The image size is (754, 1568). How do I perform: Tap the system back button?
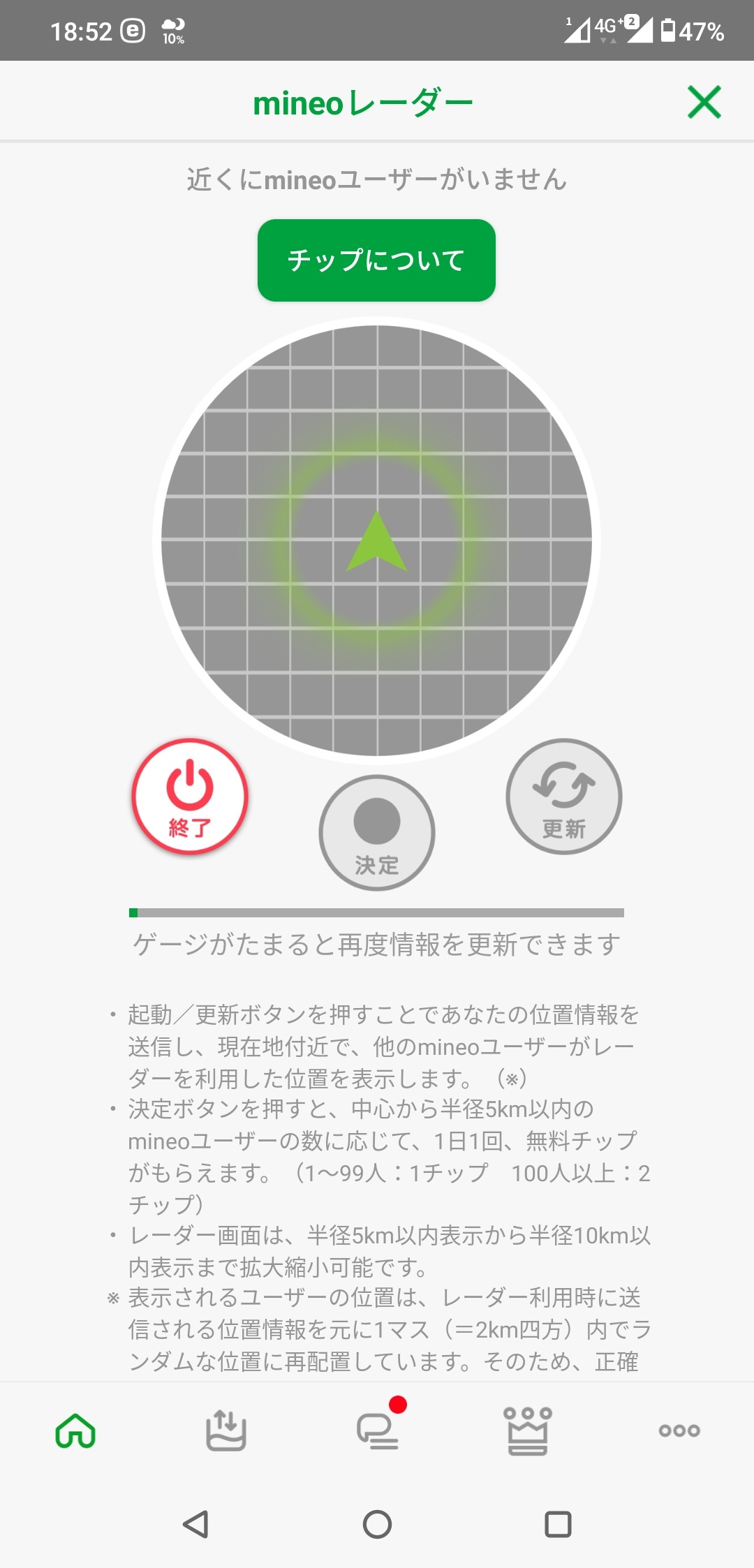pos(195,1524)
